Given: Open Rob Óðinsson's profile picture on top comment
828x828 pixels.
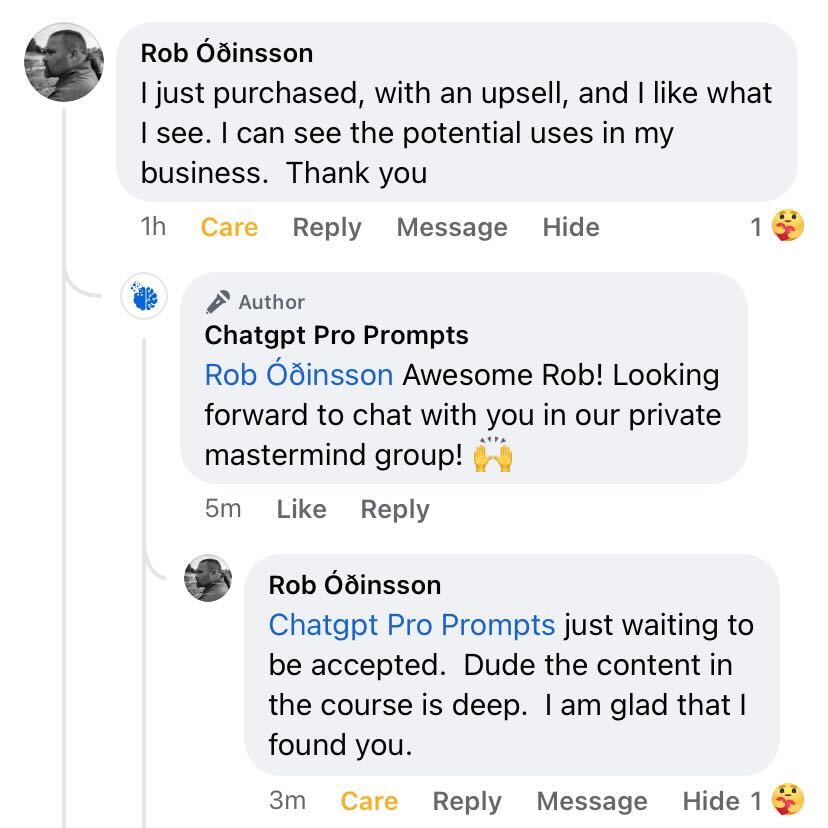Looking at the screenshot, I should (x=64, y=62).
